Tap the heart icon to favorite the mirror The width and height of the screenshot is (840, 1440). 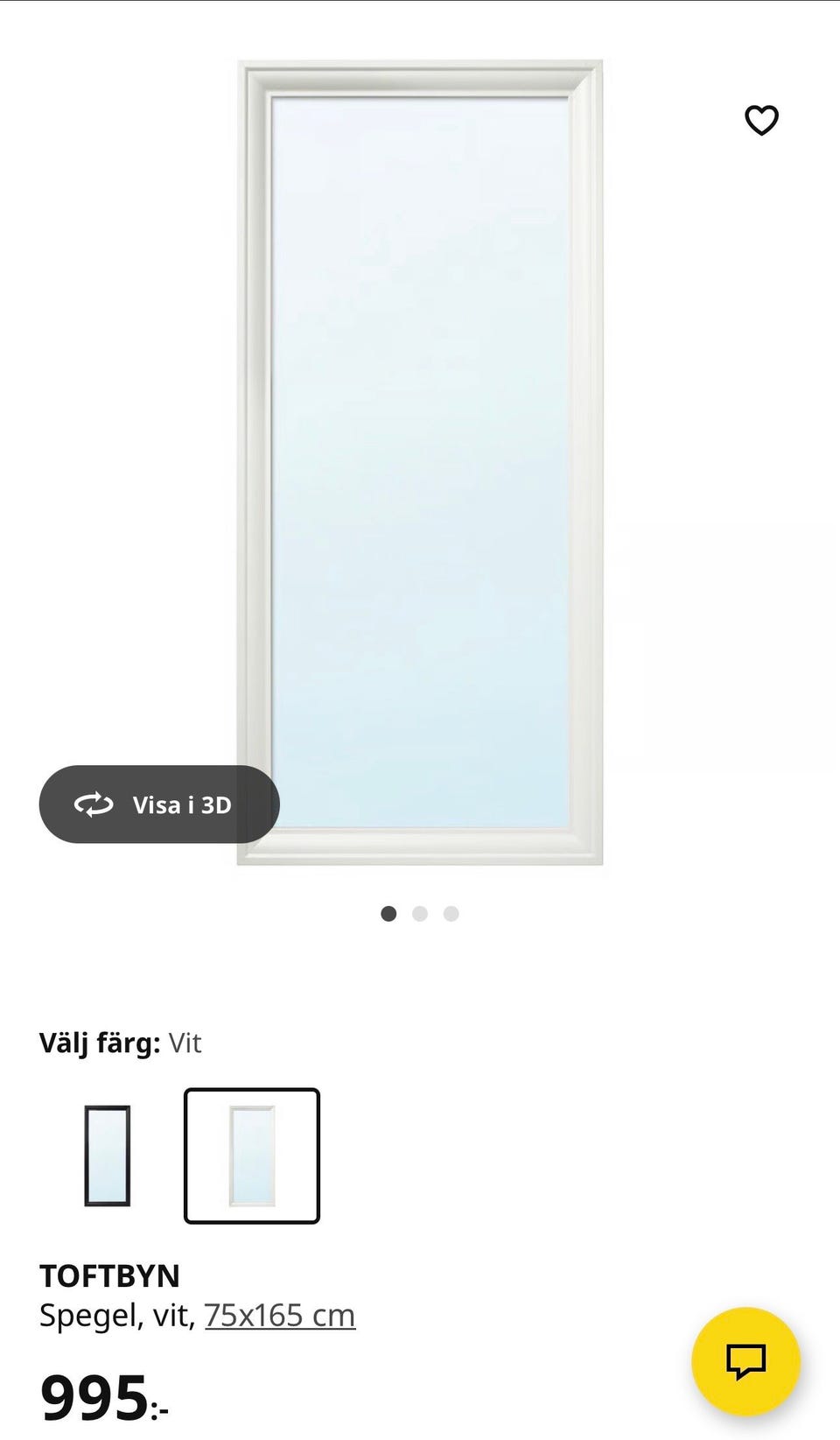760,121
